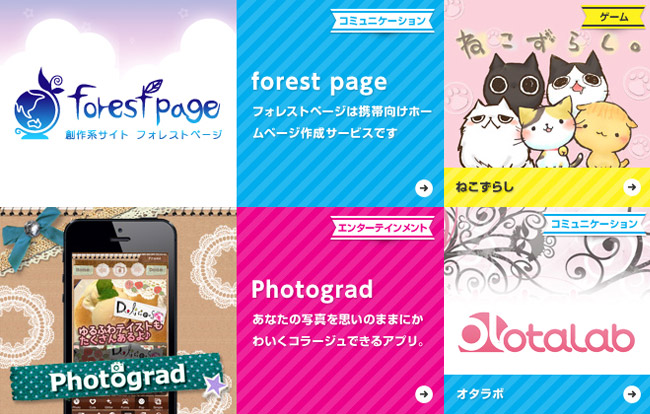
Task: Open the Photograd phone preview image tile
Action: (118, 311)
